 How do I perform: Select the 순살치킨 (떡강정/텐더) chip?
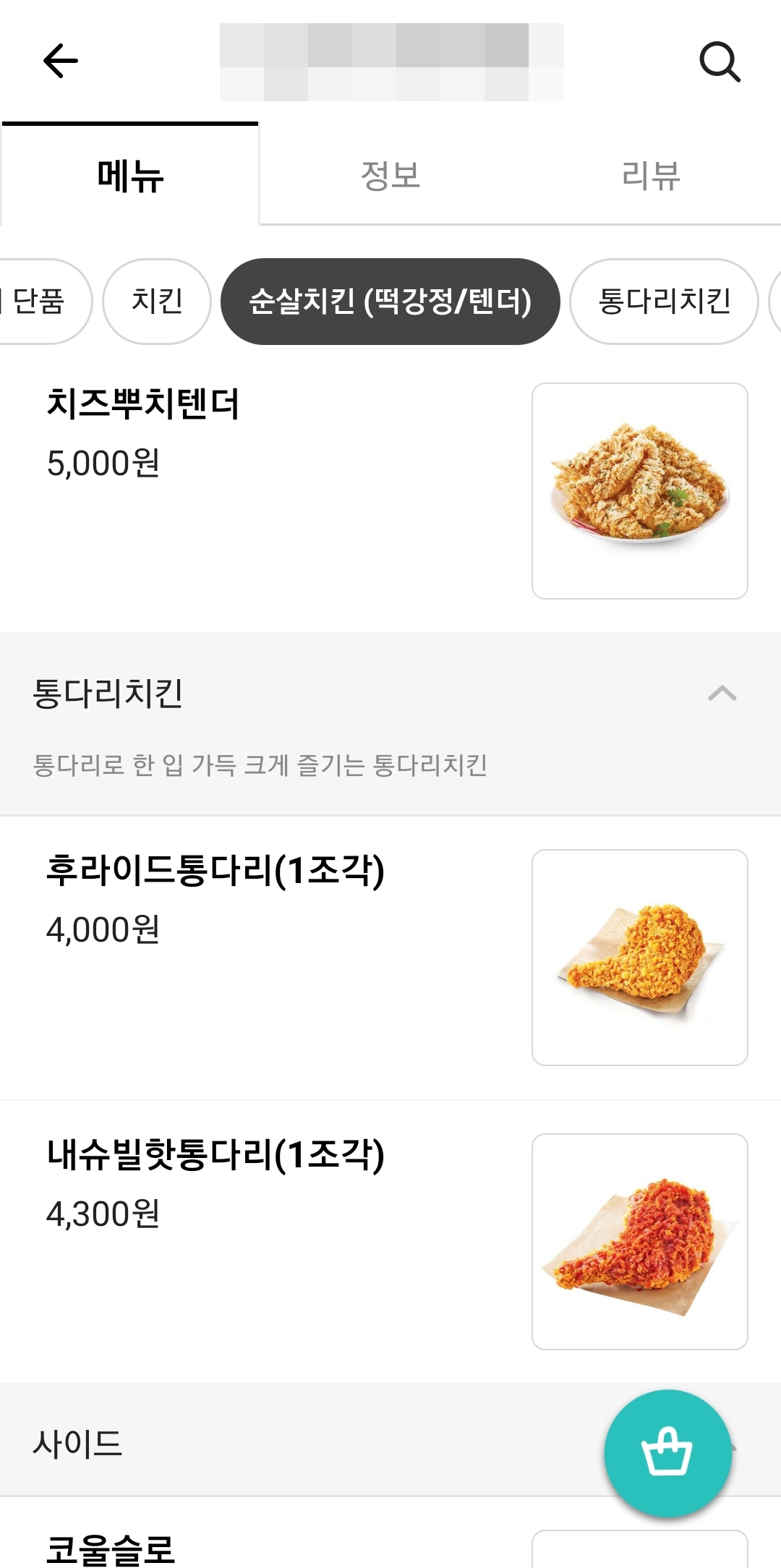[390, 301]
